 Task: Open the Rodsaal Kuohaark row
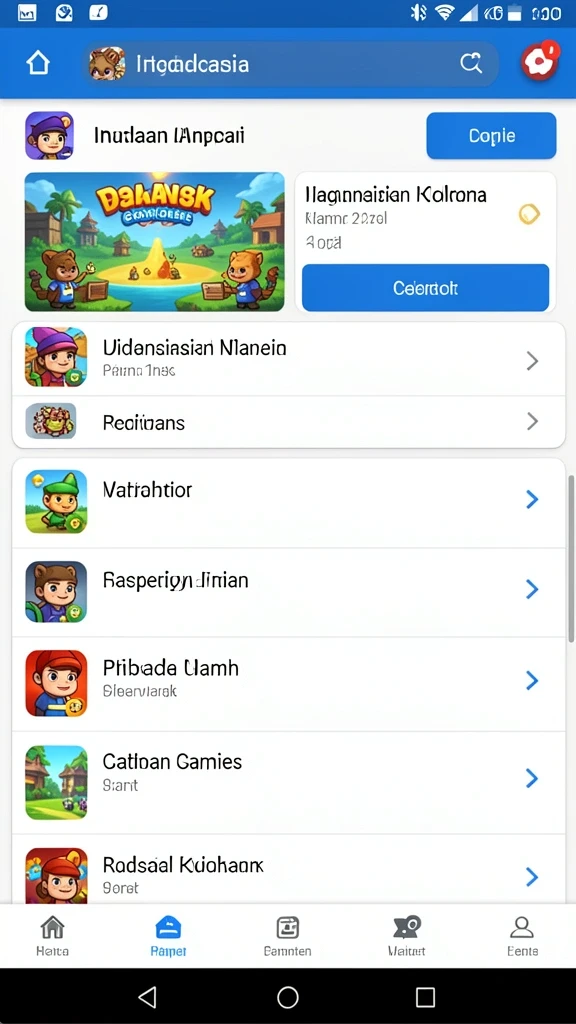[289, 869]
